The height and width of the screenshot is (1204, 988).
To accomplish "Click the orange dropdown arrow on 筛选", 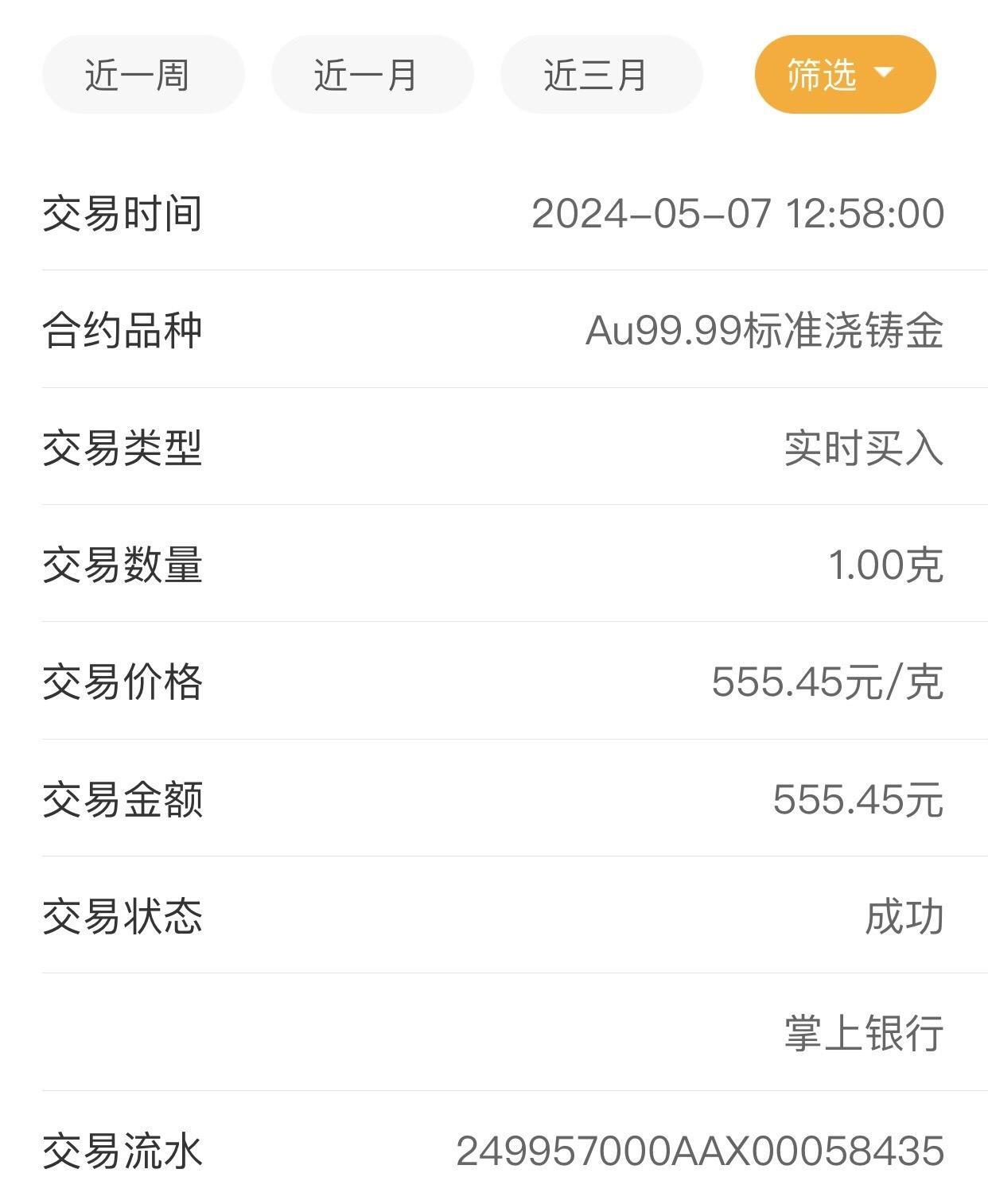I will [x=885, y=74].
